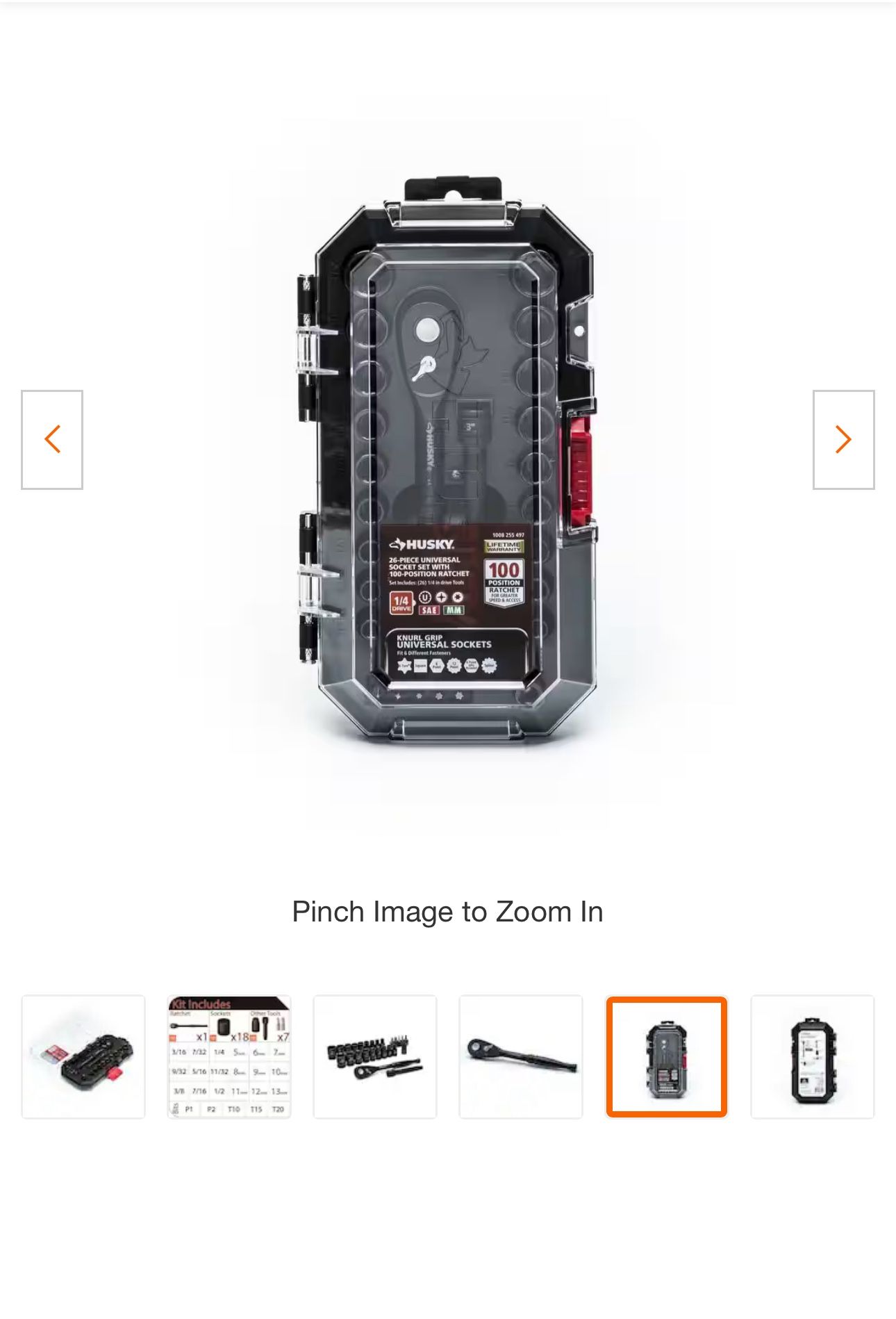This screenshot has width=896, height=1319.
Task: Select the case back view thumbnail
Action: [813, 1056]
